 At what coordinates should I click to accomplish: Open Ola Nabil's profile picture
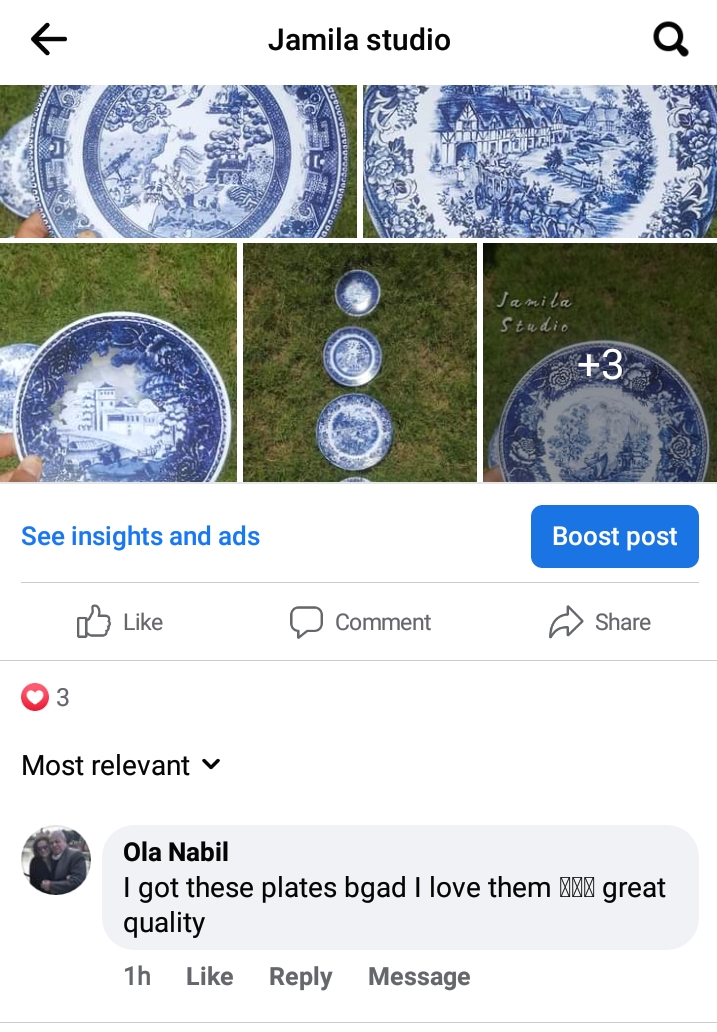56,860
